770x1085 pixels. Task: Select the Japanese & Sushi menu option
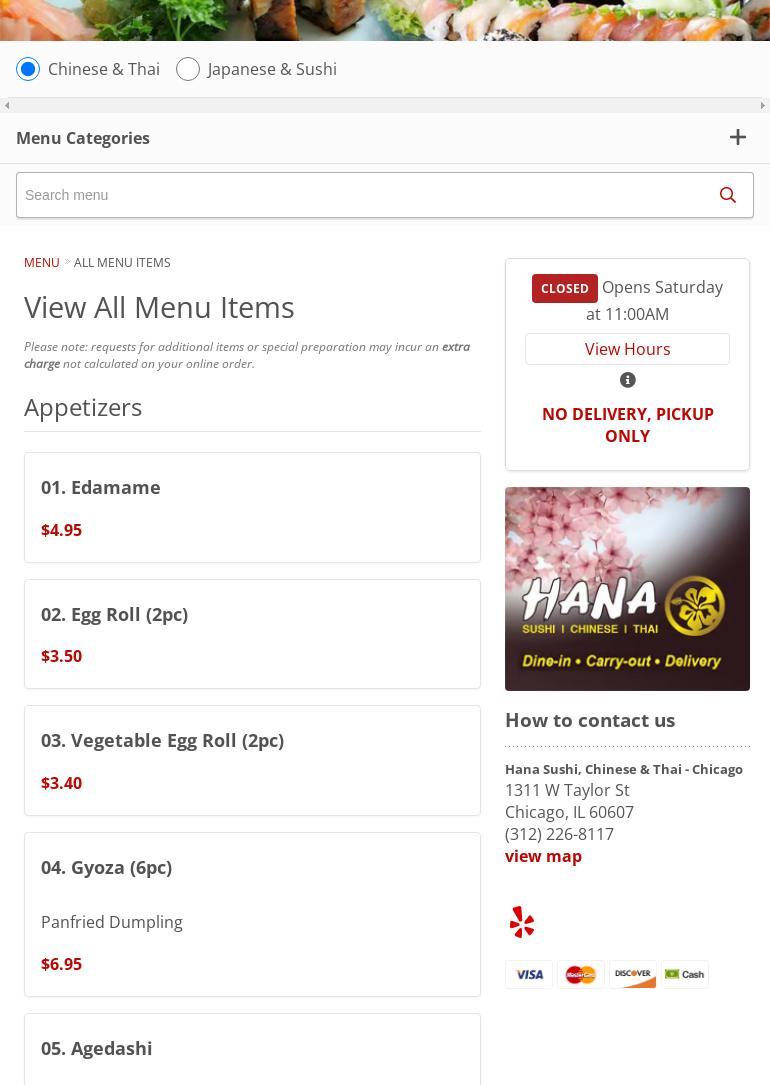click(188, 69)
